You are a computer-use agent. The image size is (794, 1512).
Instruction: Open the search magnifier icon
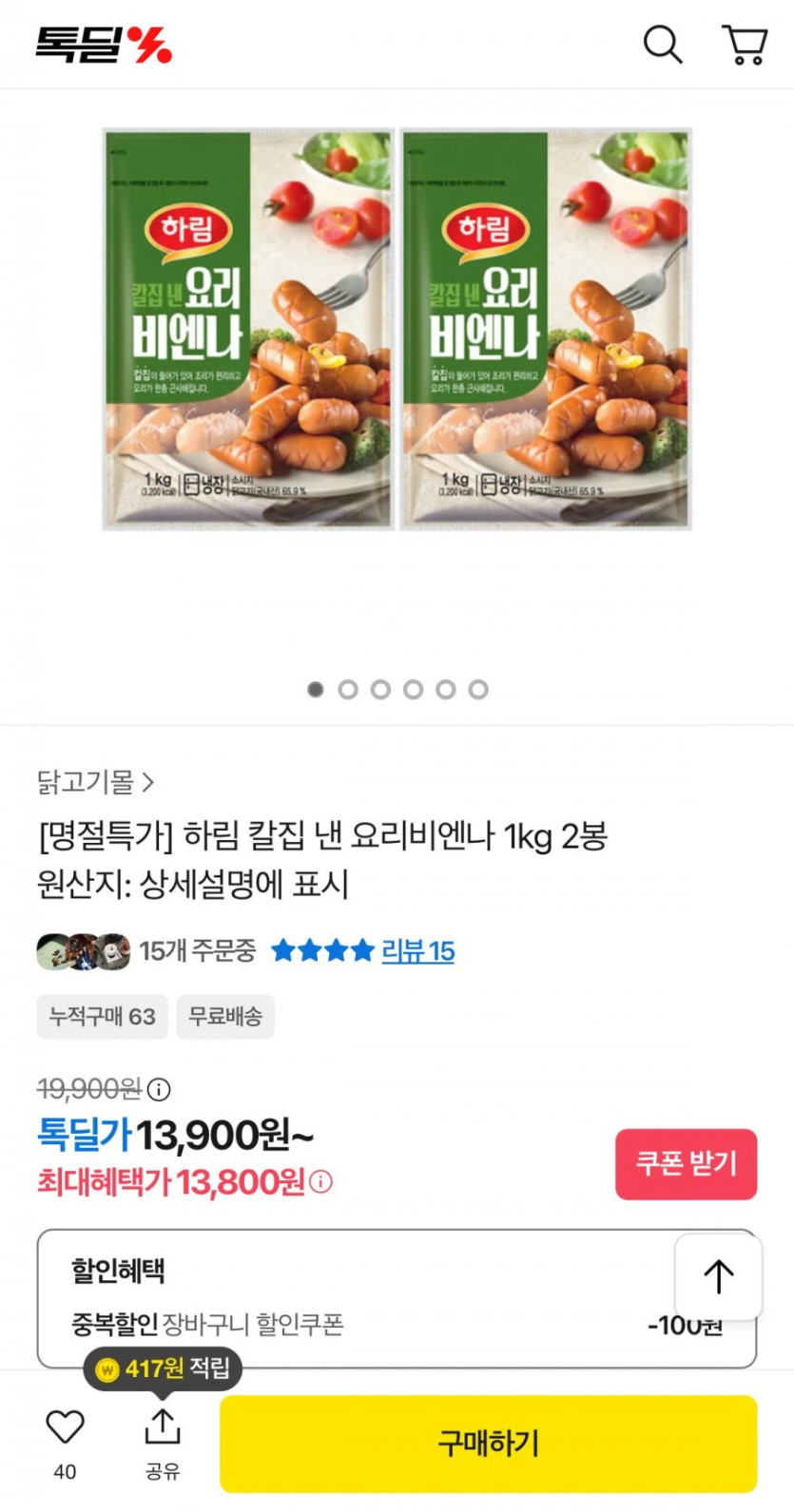663,44
